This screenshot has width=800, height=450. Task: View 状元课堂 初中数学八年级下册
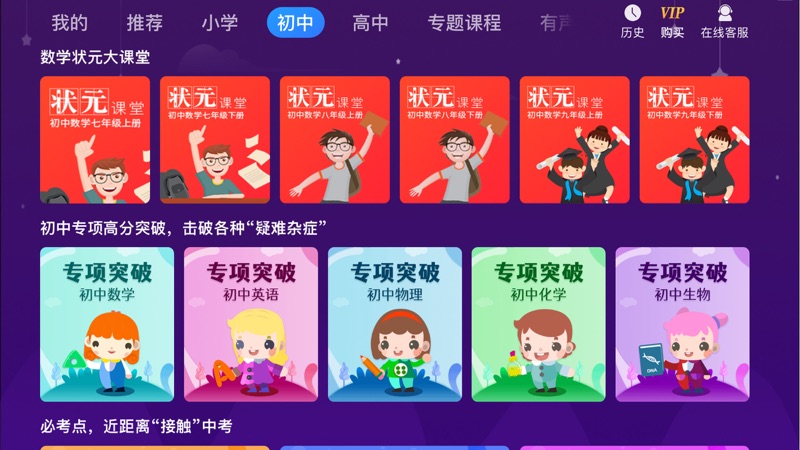pyautogui.click(x=455, y=140)
